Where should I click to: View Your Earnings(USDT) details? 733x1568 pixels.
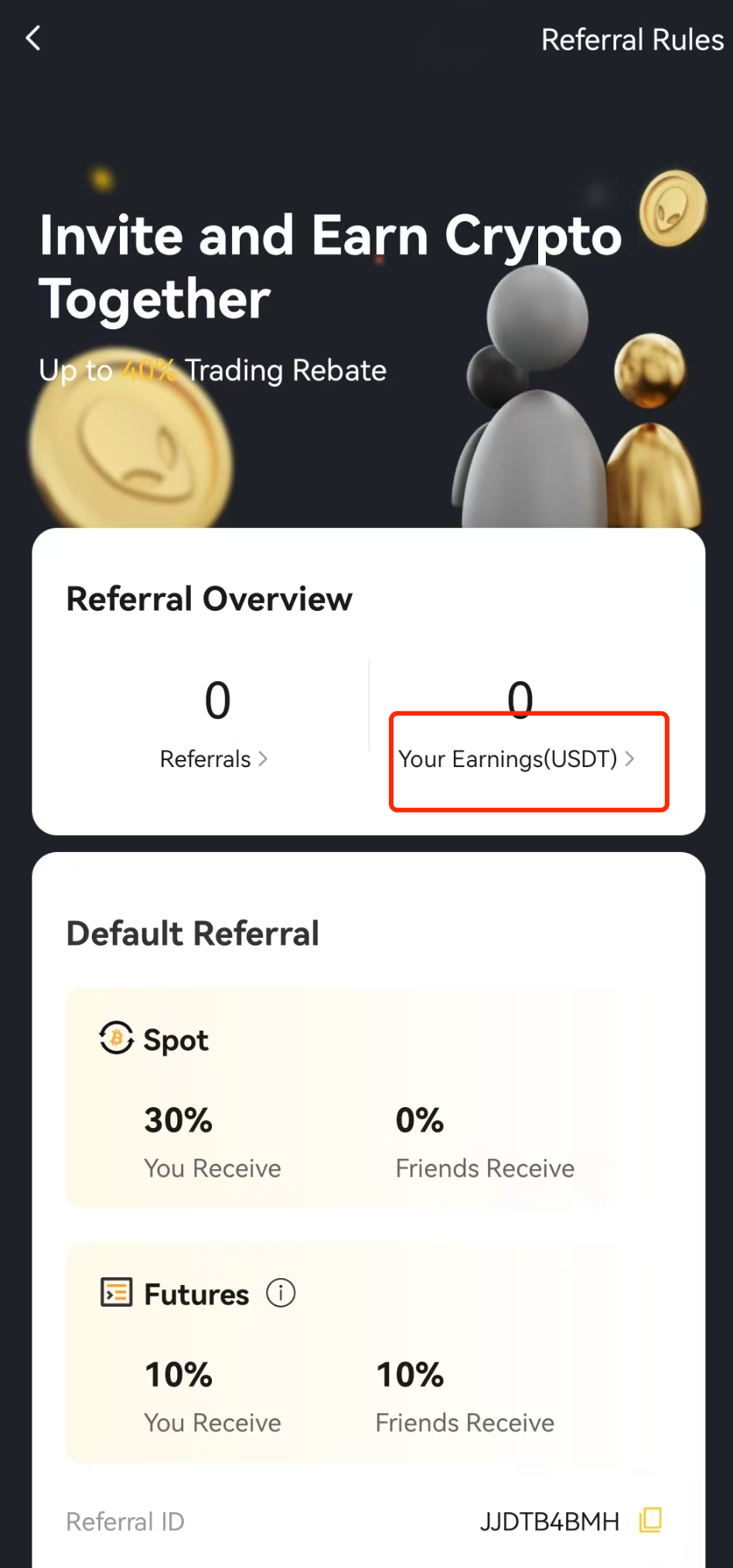click(x=516, y=758)
